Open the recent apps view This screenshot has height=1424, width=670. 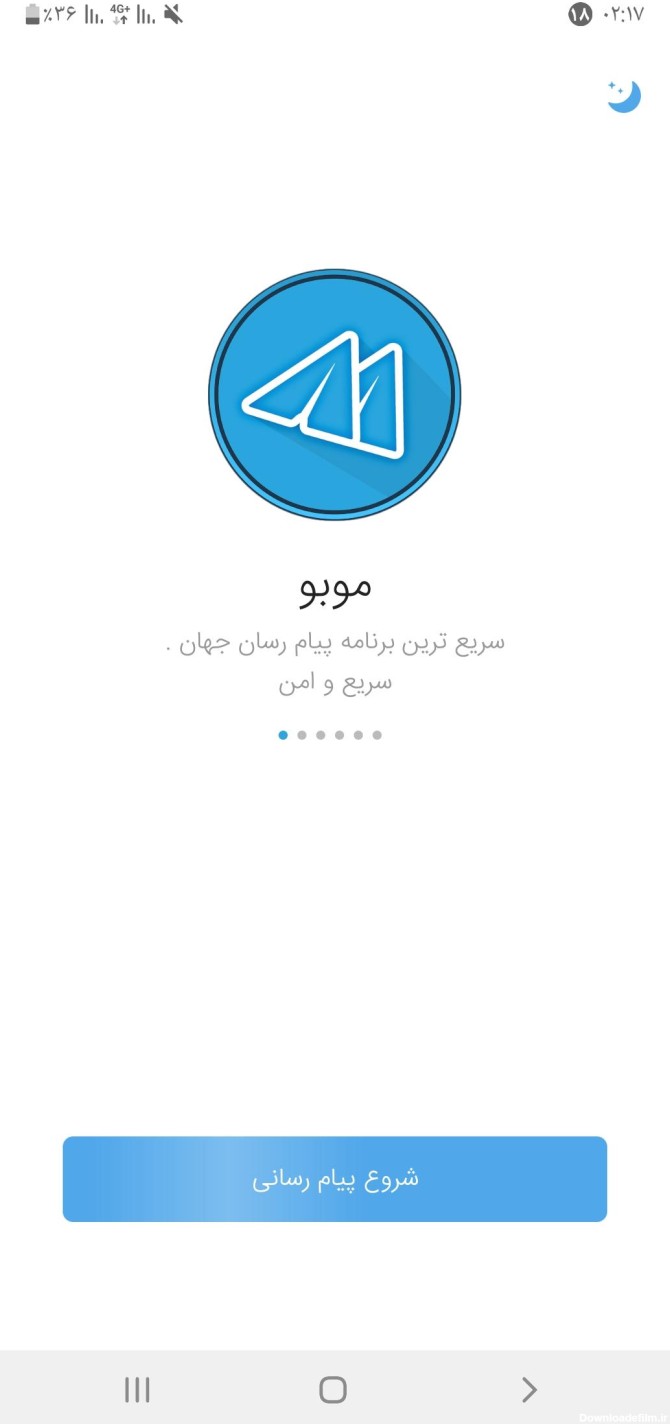[x=137, y=1389]
